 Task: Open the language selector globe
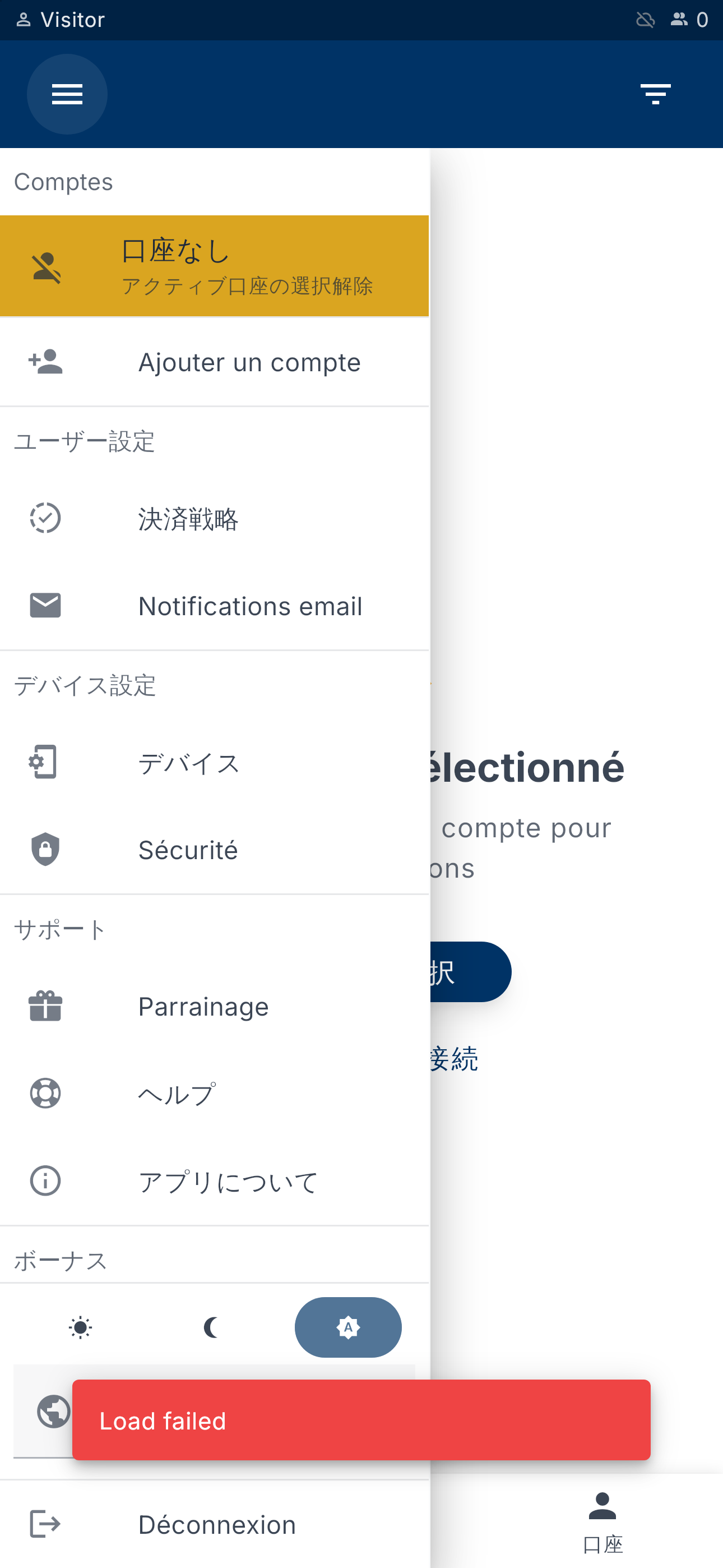click(54, 1412)
